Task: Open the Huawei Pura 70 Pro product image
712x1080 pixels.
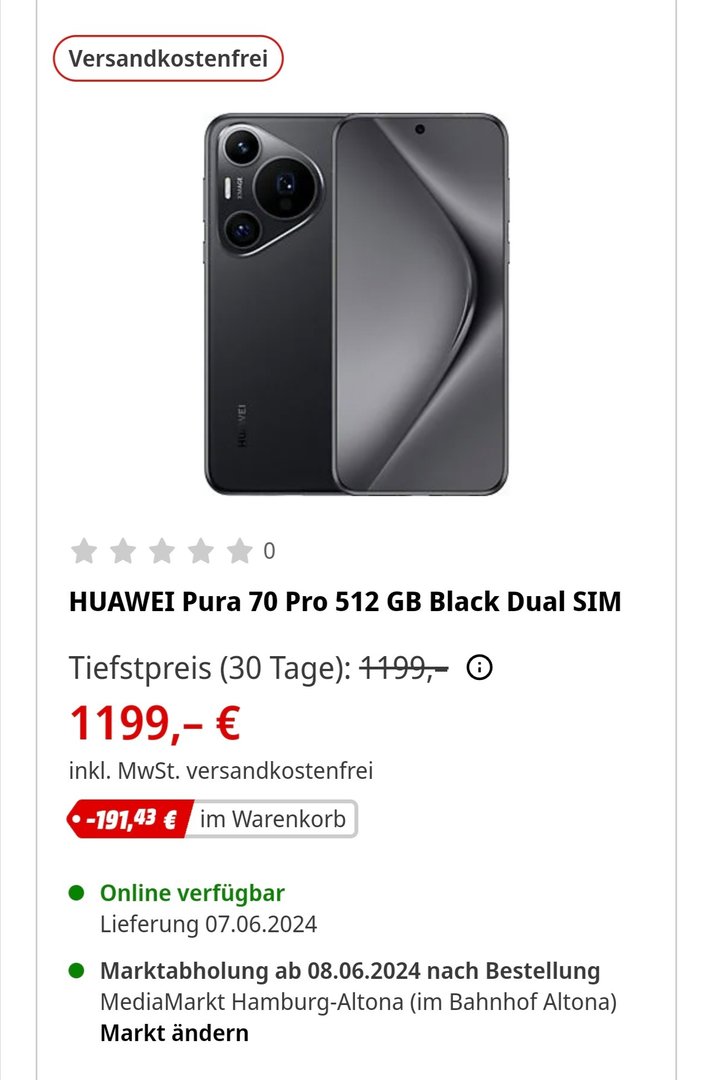Action: [356, 304]
